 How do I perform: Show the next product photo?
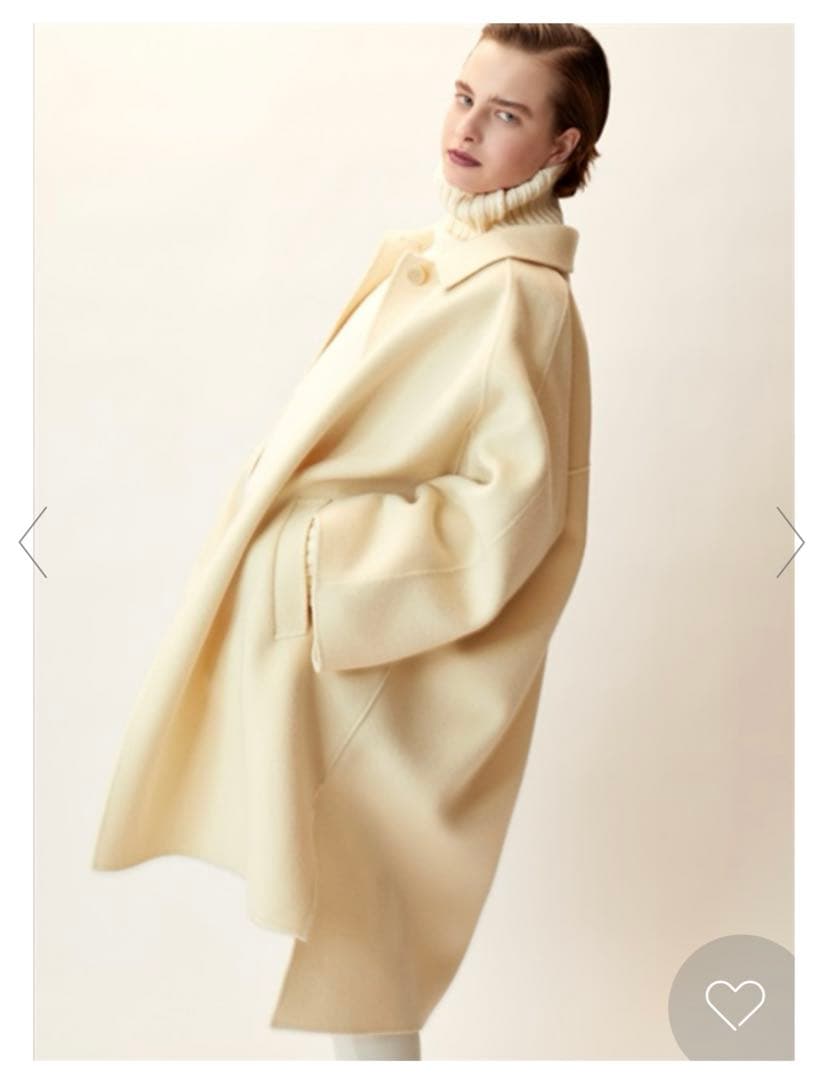790,542
